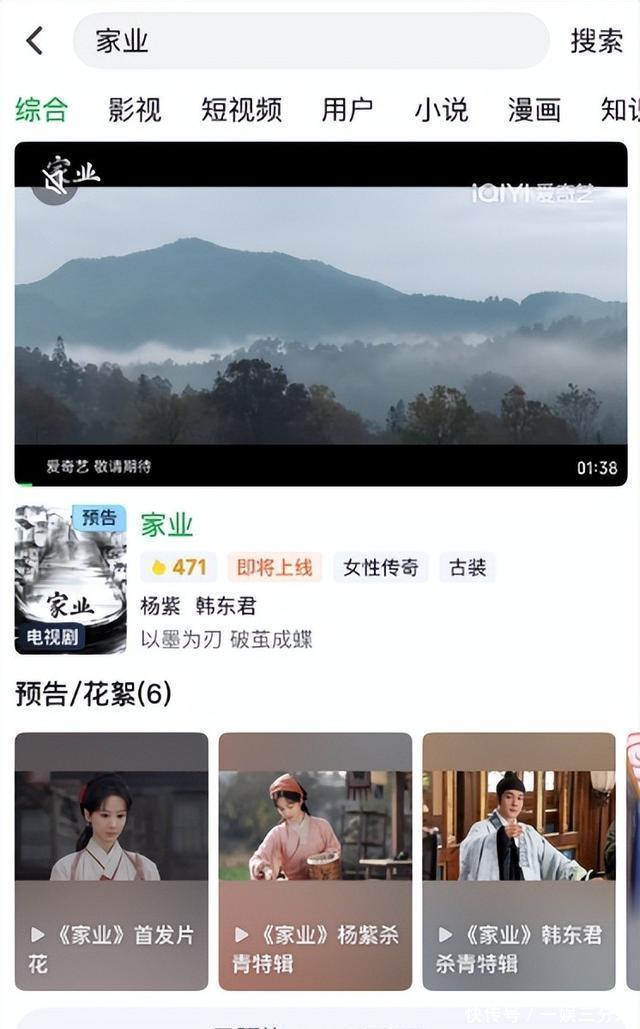
Task: Watch the 杨紫杀青特辑 clip
Action: pyautogui.click(x=315, y=861)
